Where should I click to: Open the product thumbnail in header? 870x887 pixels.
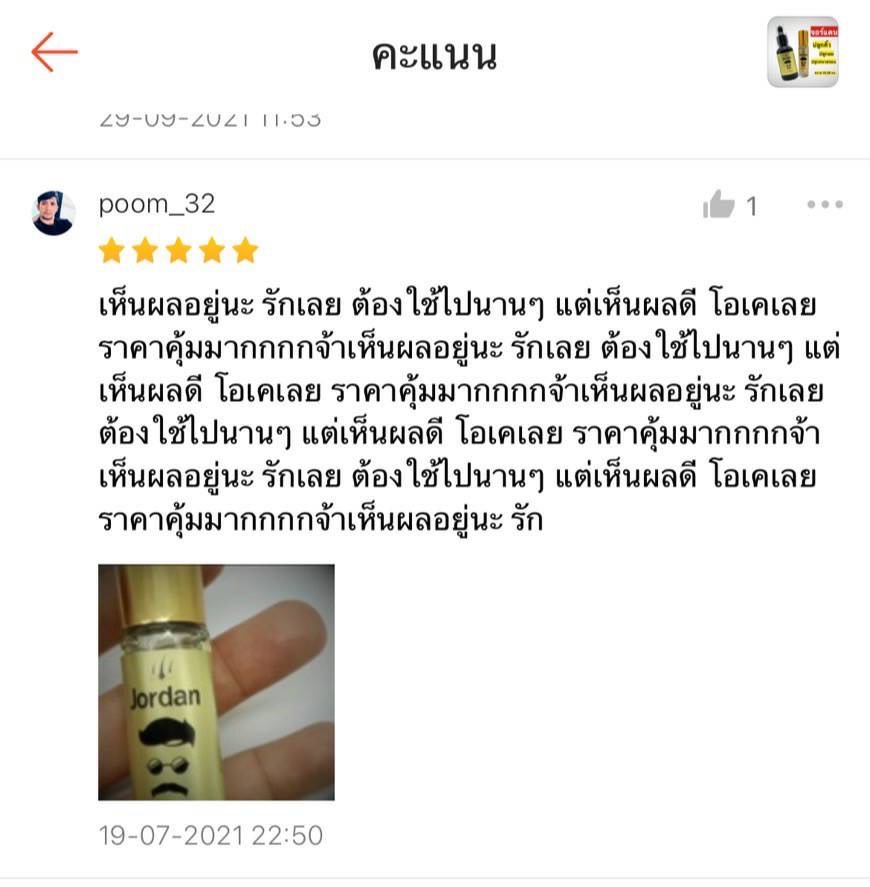[x=802, y=52]
